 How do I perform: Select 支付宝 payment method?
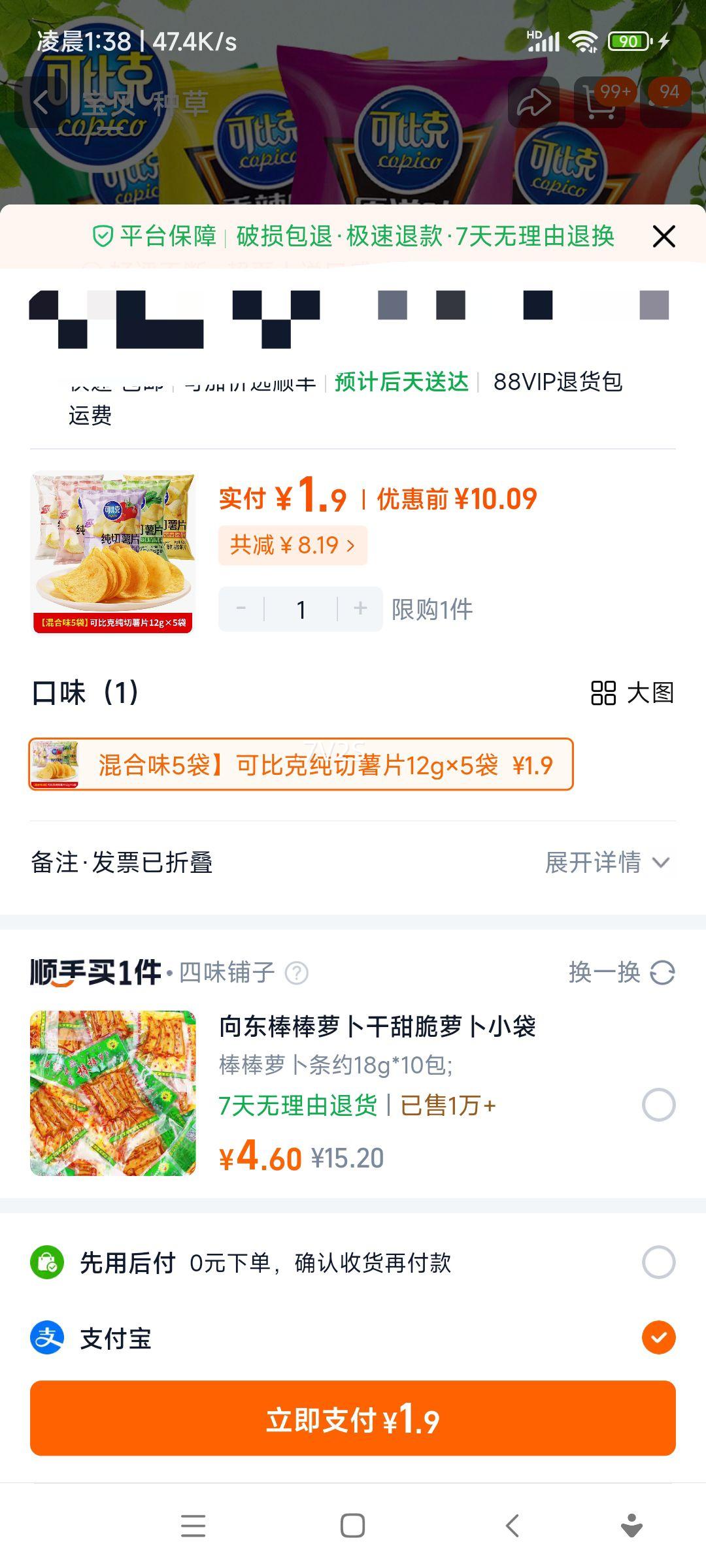658,1337
